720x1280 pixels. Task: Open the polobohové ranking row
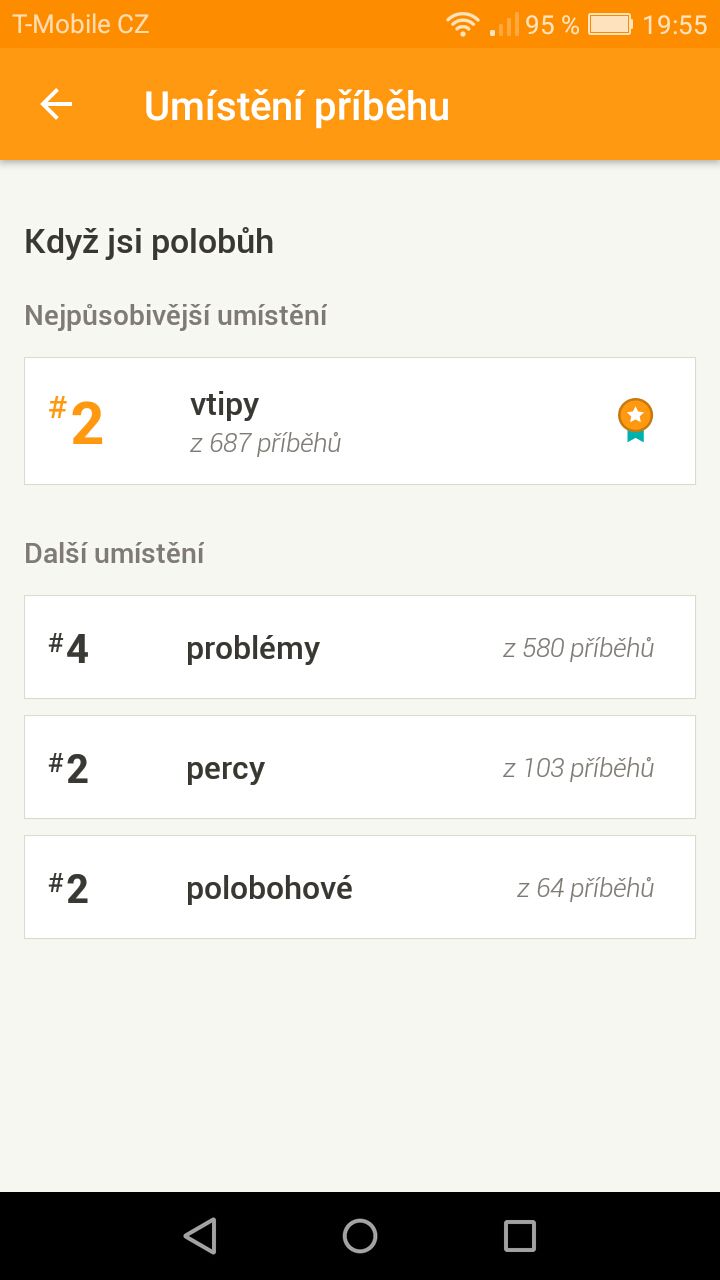[x=360, y=887]
